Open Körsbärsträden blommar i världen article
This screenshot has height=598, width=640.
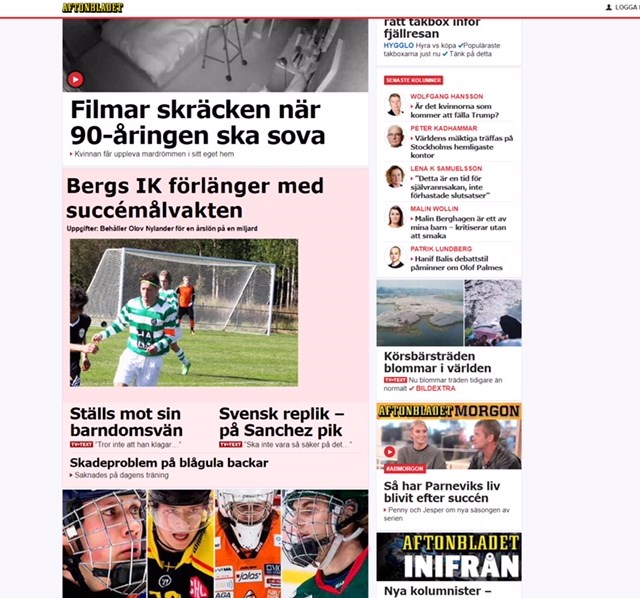pos(441,361)
